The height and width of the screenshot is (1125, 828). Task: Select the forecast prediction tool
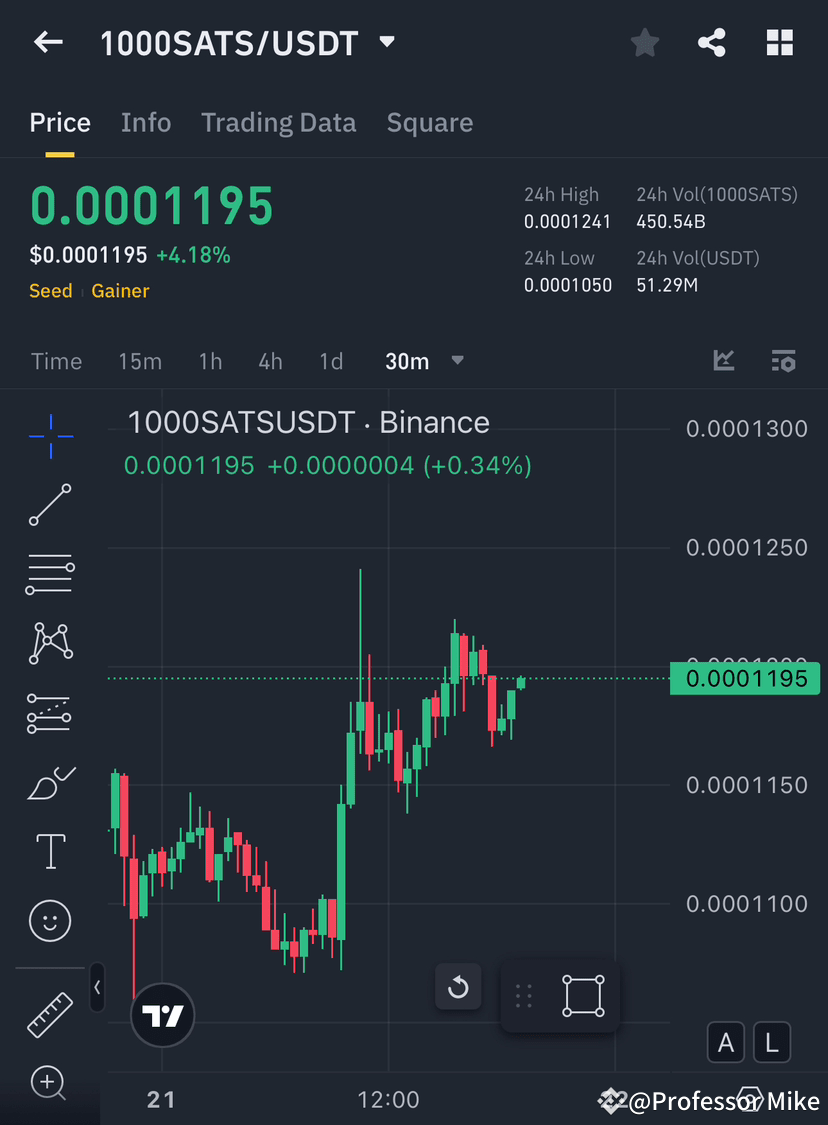click(x=50, y=713)
